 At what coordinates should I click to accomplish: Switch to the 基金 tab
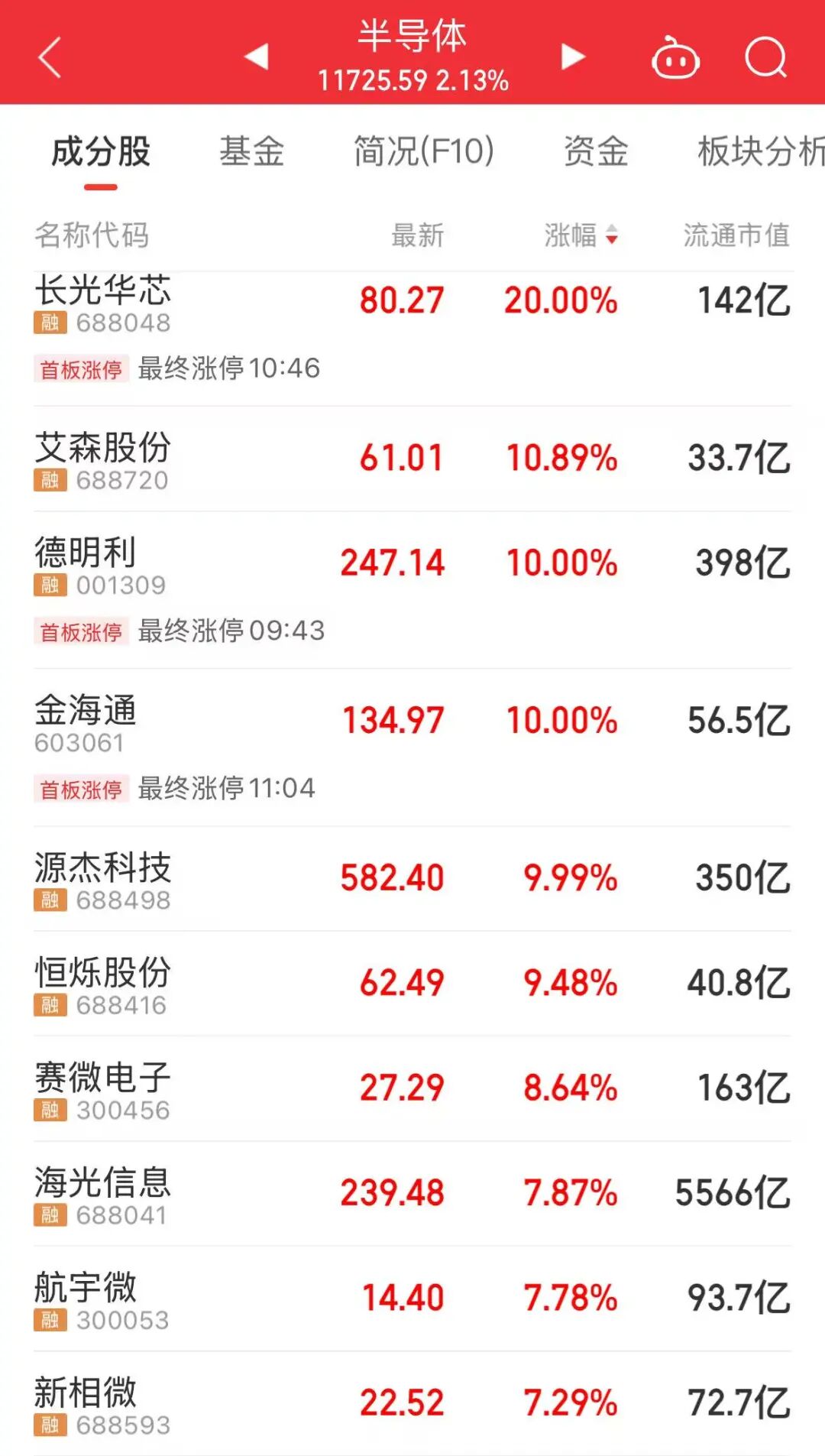pyautogui.click(x=252, y=151)
